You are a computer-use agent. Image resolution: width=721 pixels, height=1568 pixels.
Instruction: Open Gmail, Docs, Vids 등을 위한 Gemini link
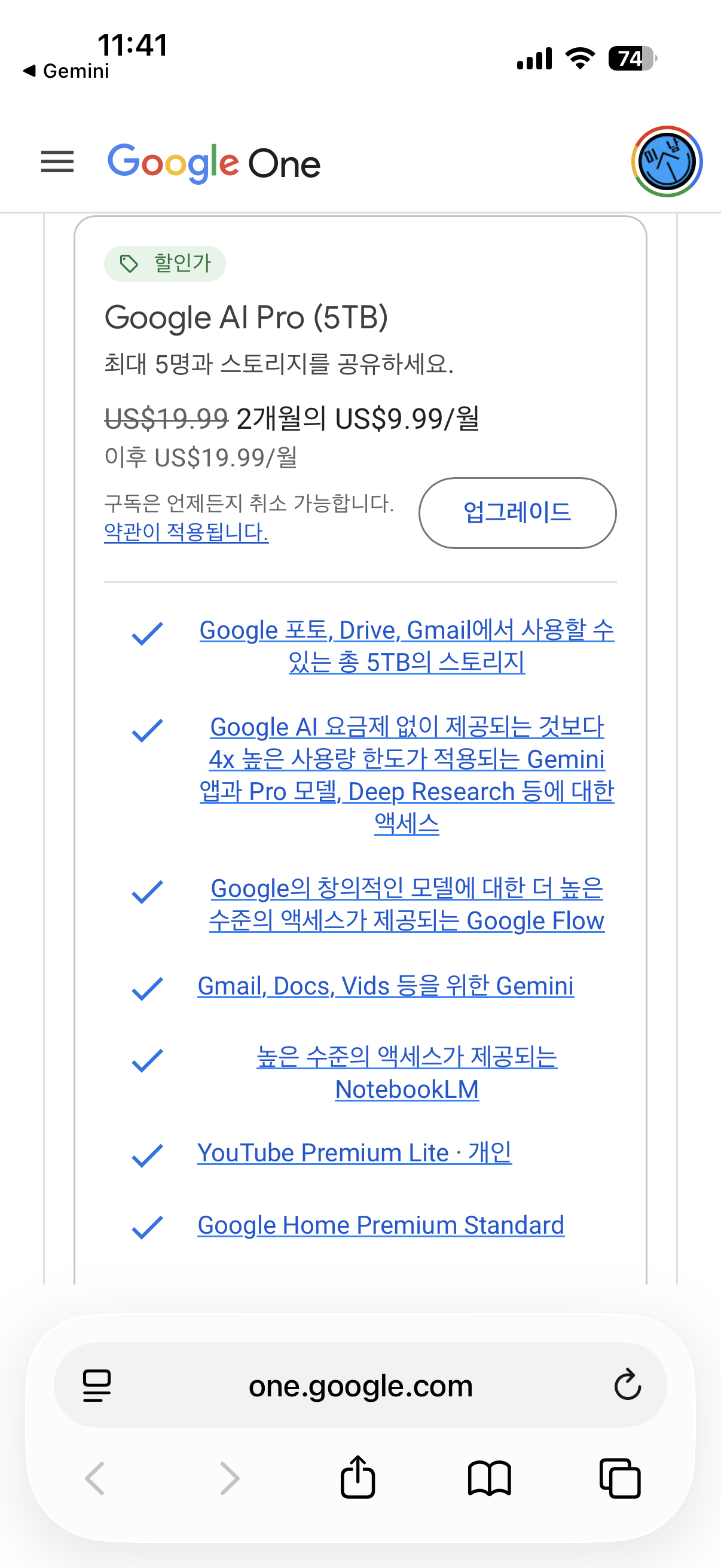(x=386, y=986)
